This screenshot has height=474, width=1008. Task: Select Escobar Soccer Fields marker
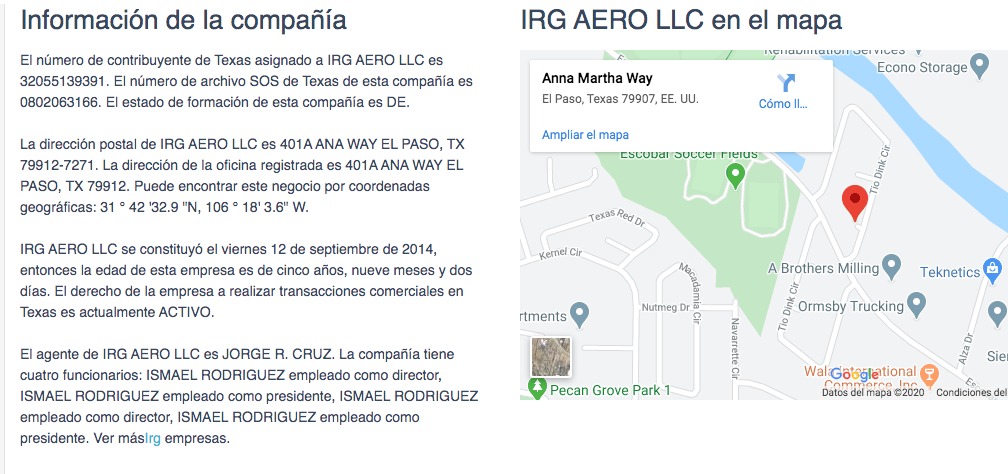(735, 175)
